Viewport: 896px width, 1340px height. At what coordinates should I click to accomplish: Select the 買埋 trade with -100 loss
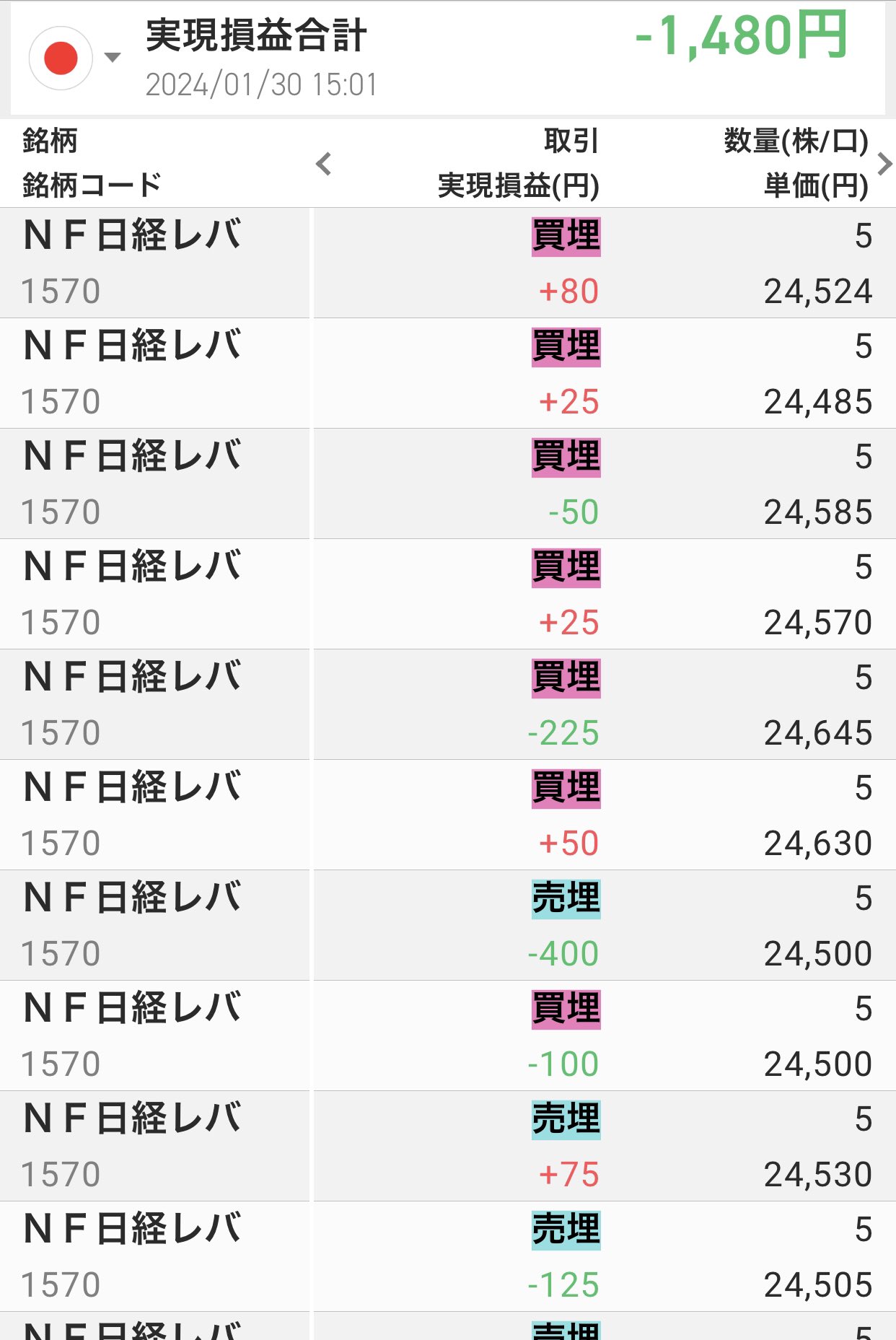447,1036
